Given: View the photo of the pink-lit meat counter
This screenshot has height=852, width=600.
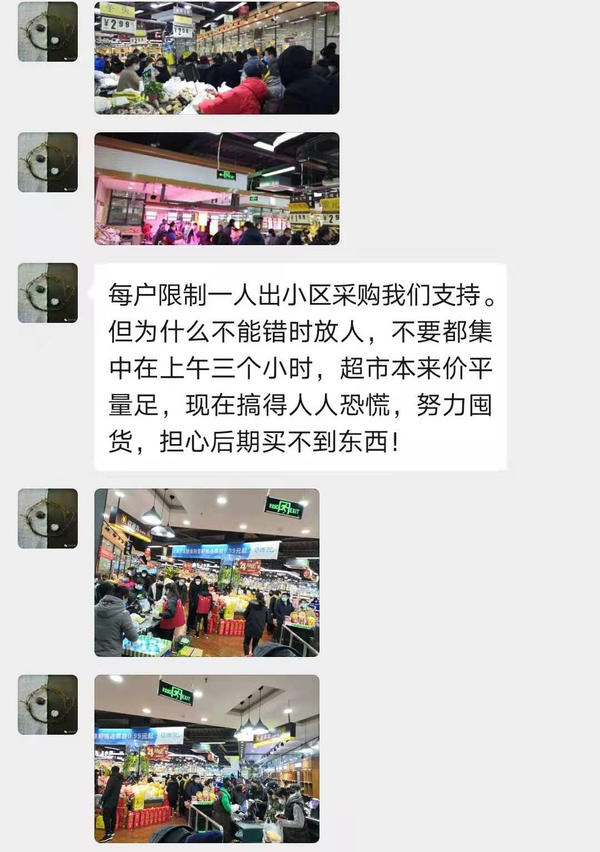Looking at the screenshot, I should pyautogui.click(x=216, y=189).
